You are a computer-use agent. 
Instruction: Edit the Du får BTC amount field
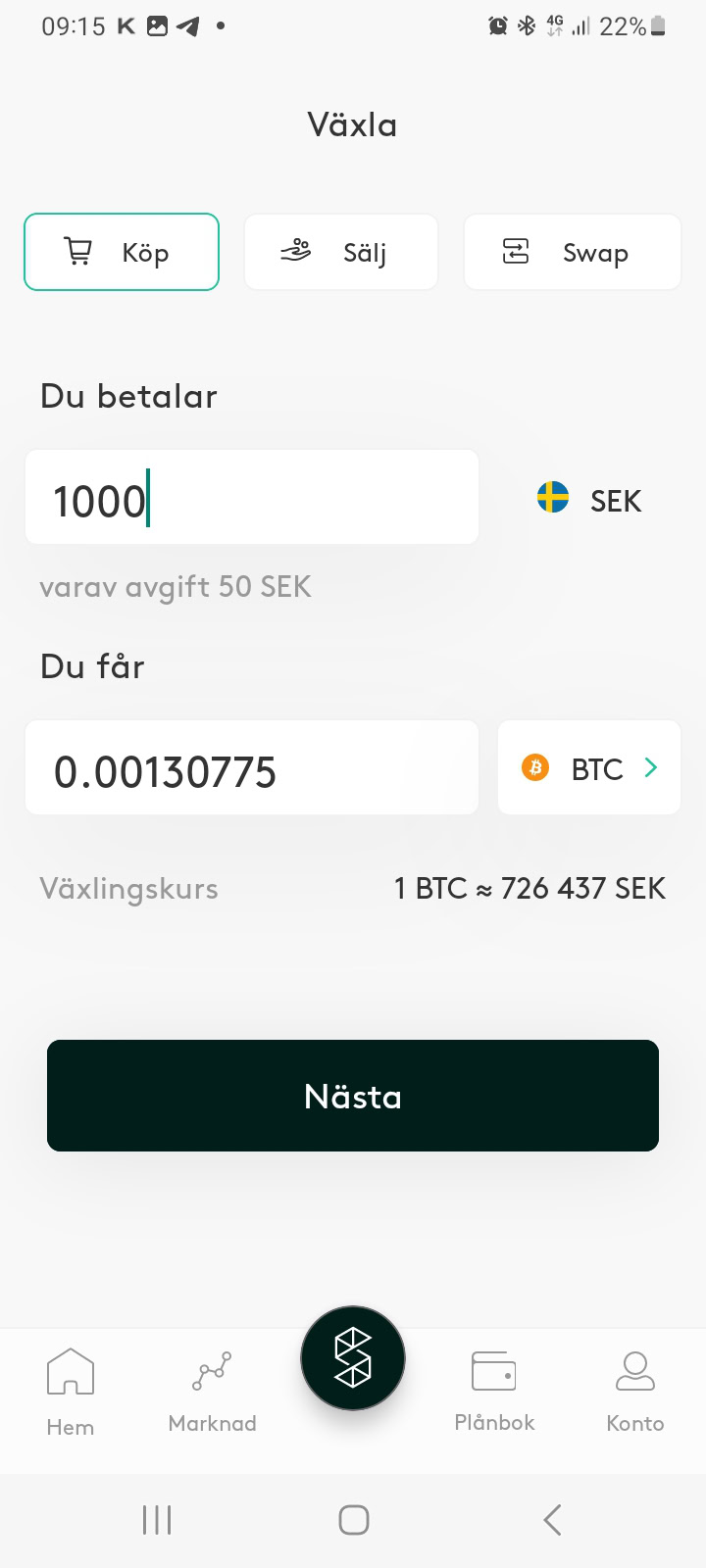click(251, 768)
